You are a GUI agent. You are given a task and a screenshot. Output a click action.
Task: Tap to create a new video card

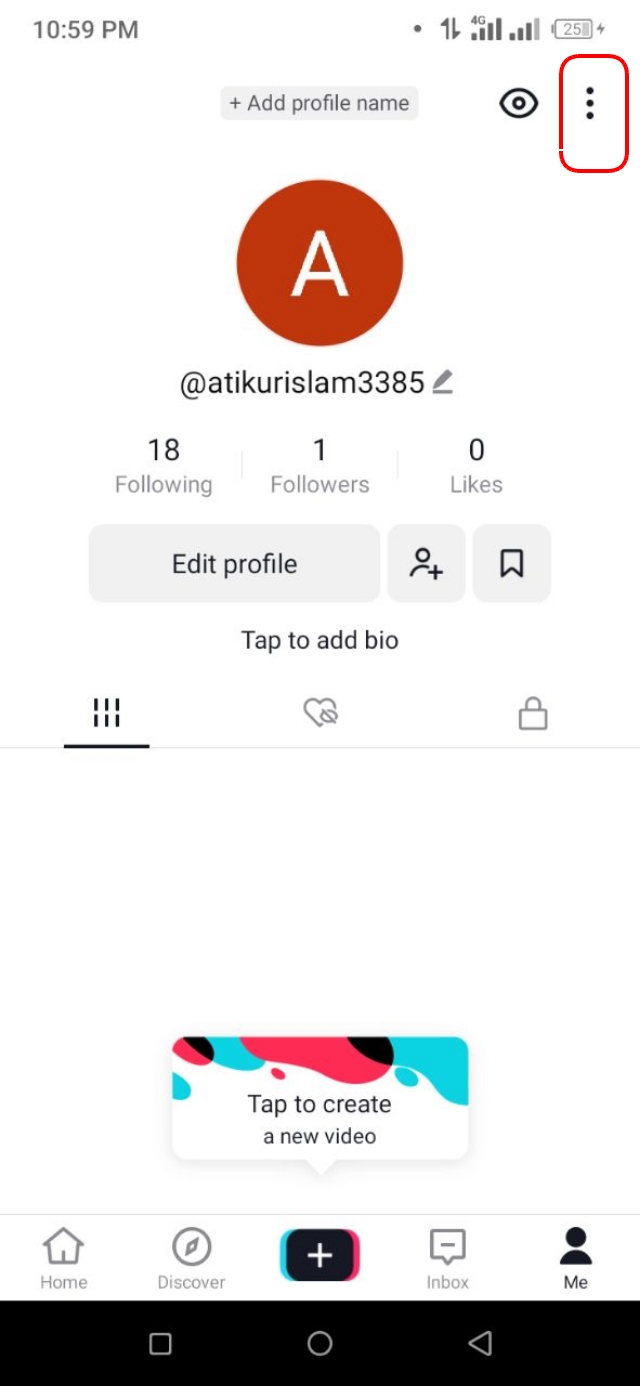[320, 1100]
